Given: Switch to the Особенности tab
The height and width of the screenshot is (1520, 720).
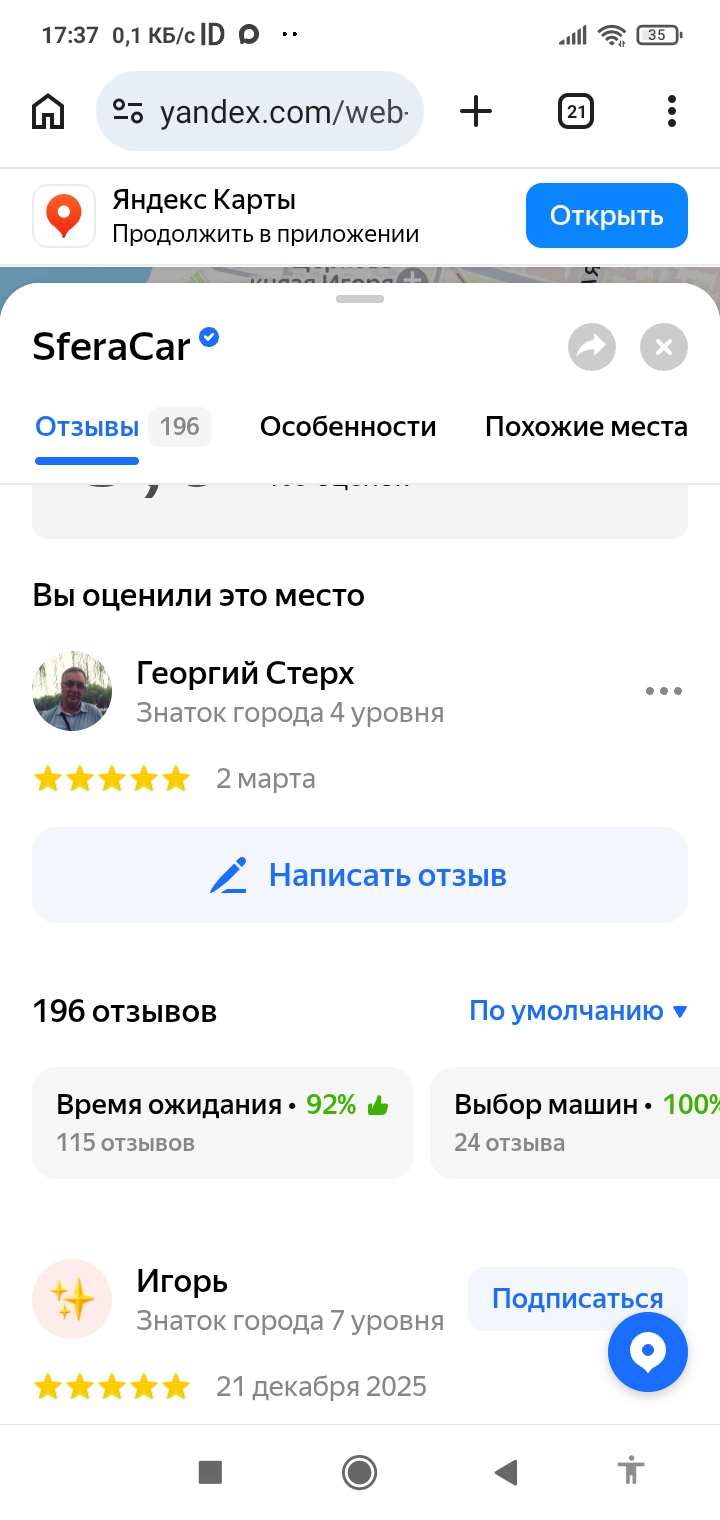Looking at the screenshot, I should [348, 427].
